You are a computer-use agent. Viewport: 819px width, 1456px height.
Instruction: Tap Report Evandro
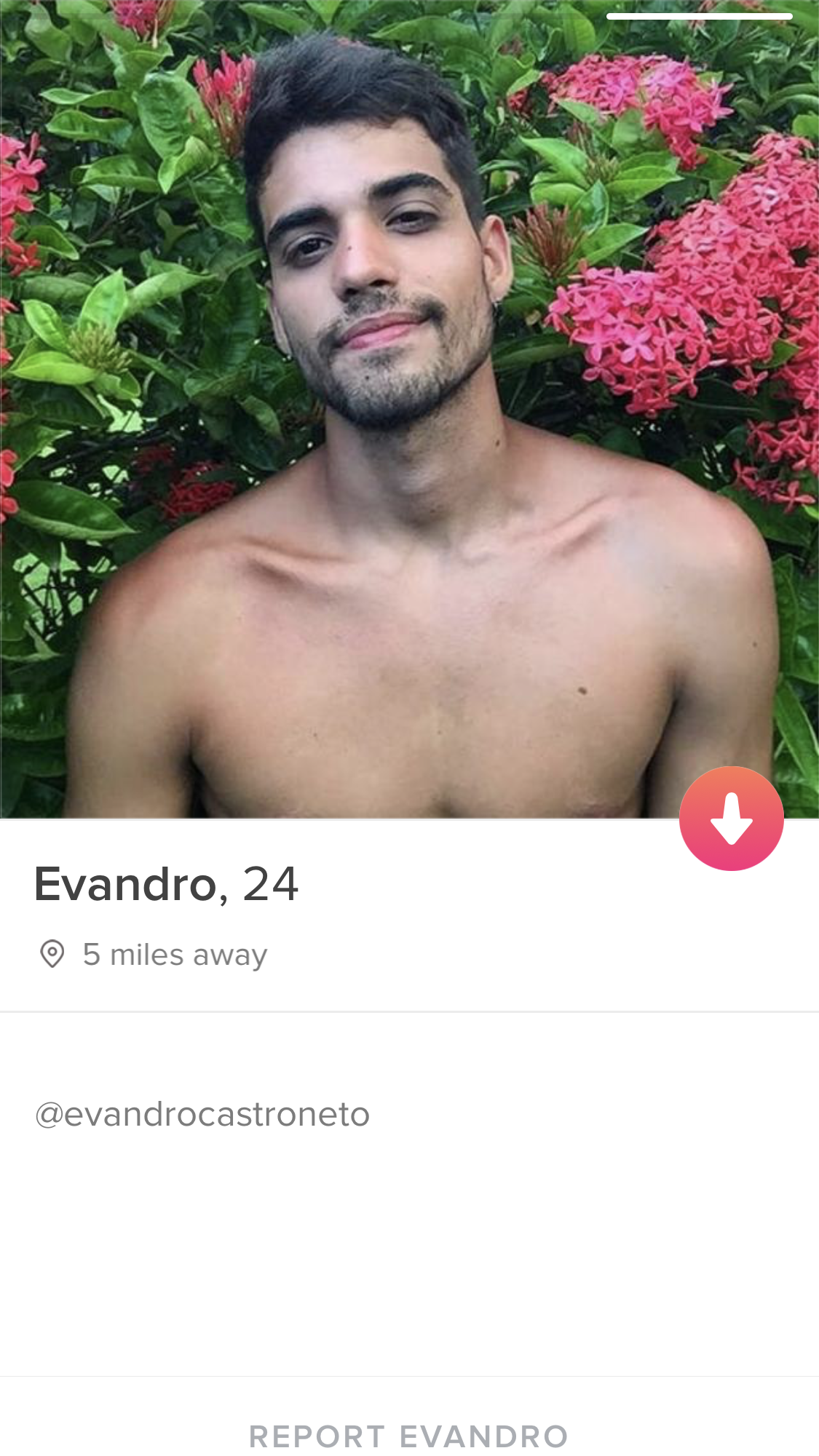coord(408,1436)
